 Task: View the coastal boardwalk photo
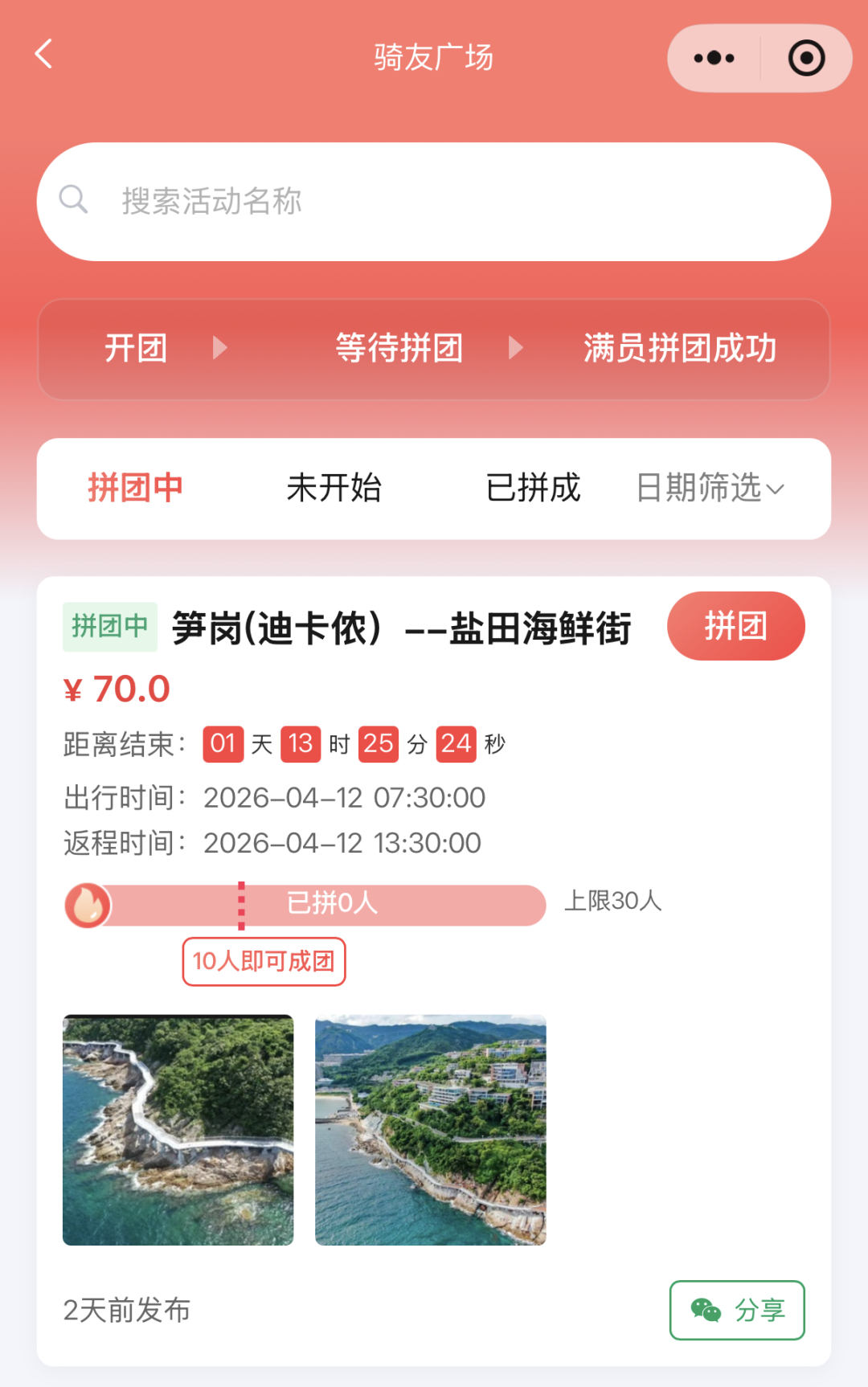tap(178, 1130)
